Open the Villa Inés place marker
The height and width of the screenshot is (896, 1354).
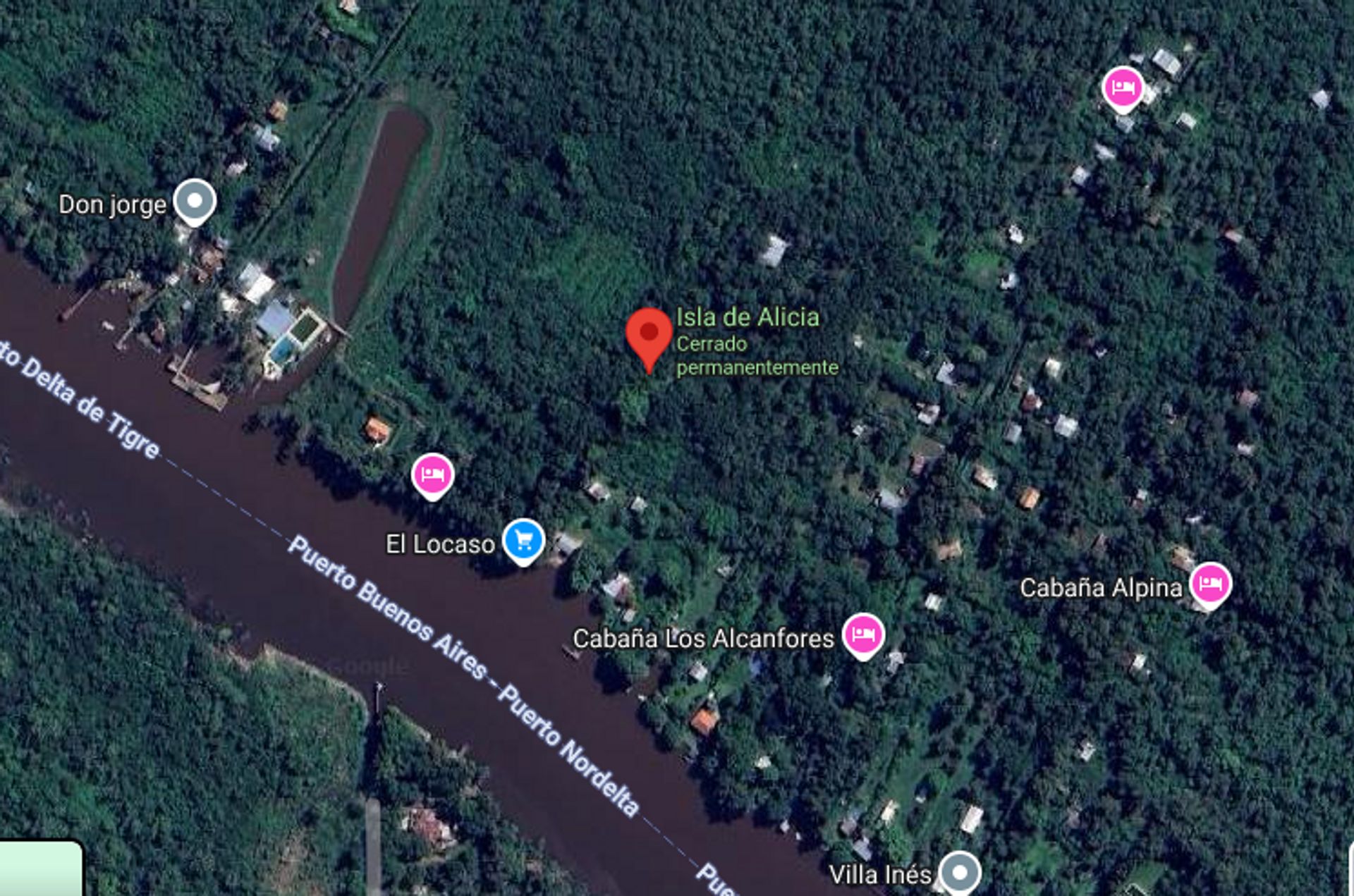(x=960, y=873)
